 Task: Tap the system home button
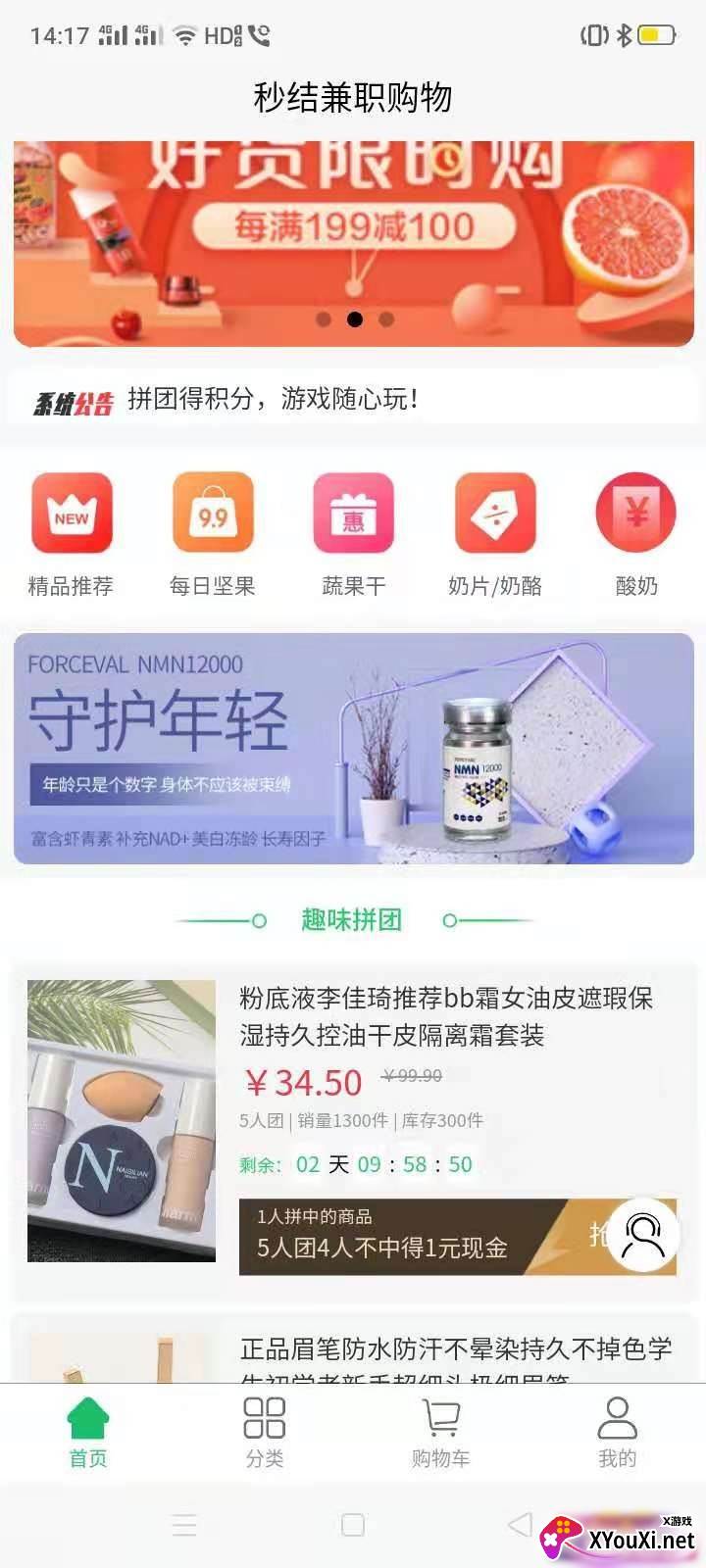click(x=353, y=1525)
